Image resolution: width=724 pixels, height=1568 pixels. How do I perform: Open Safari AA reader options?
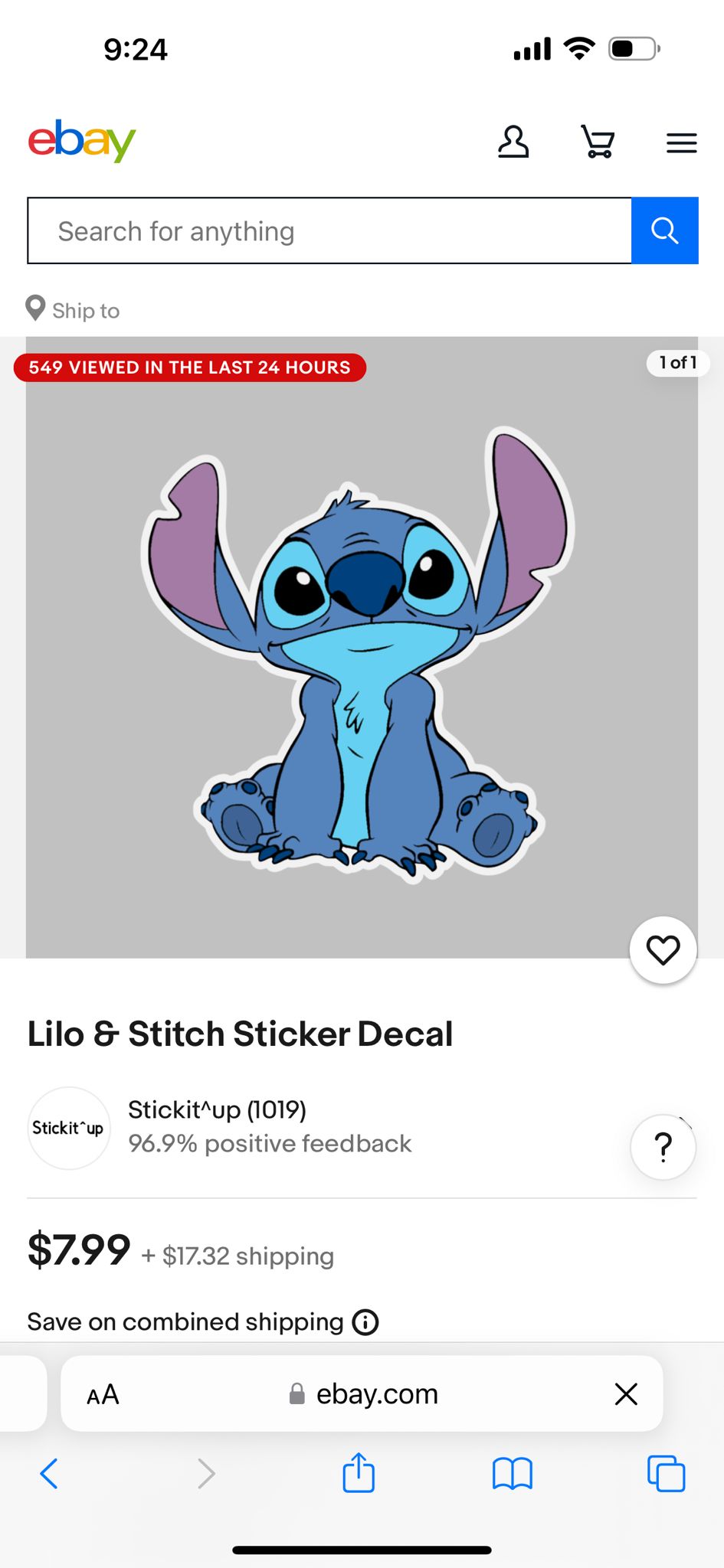(x=103, y=1394)
